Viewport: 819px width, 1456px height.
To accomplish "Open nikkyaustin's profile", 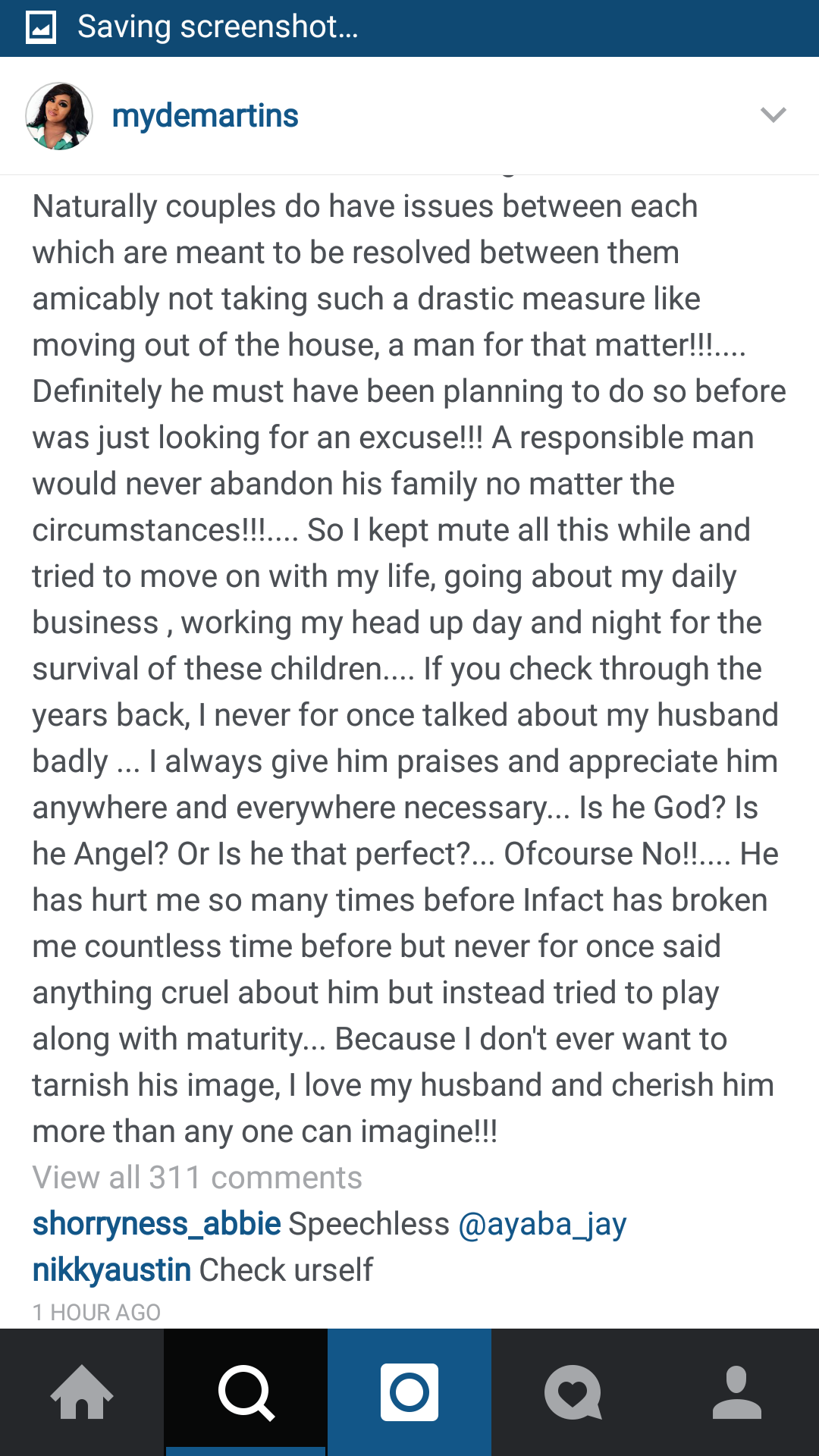I will pos(111,1270).
